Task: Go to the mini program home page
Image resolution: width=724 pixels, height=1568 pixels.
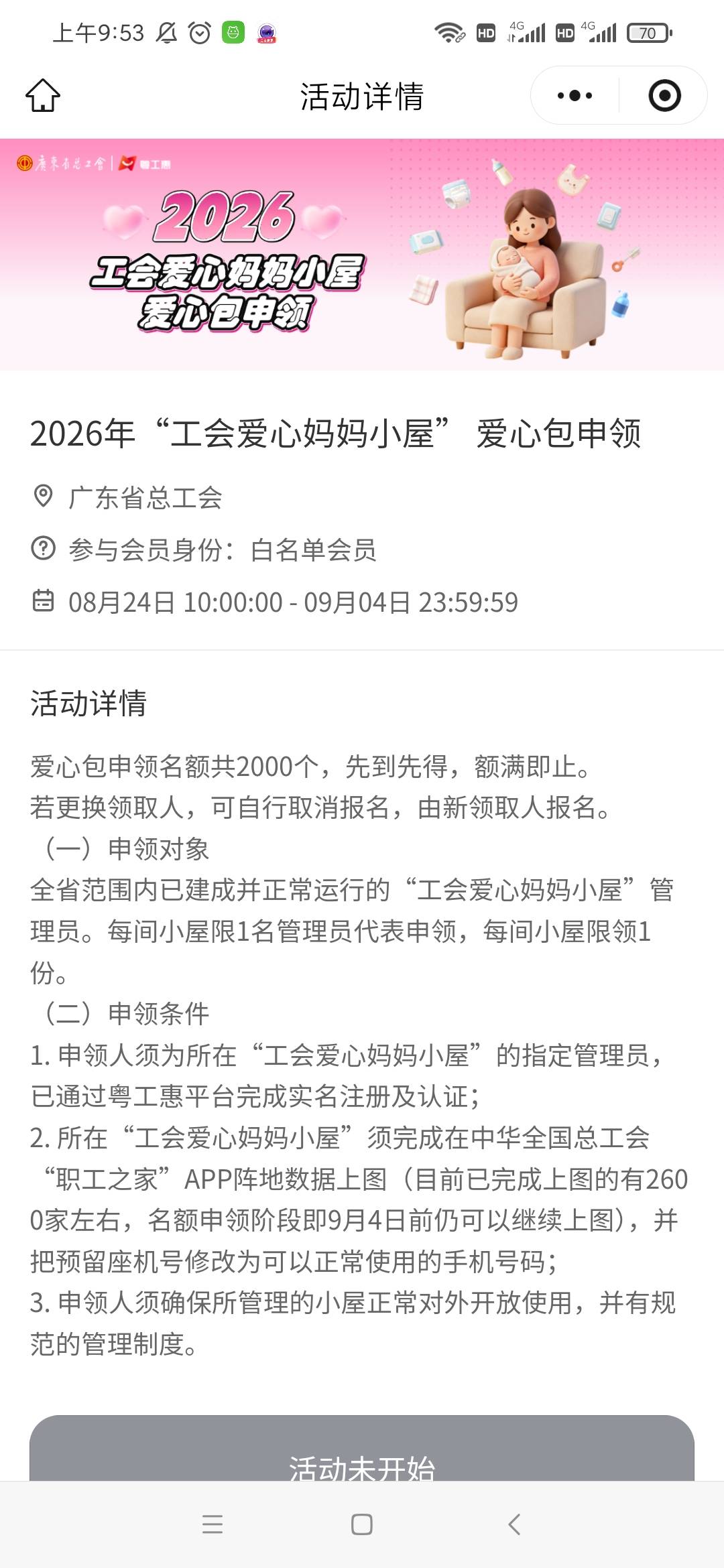Action: [43, 96]
